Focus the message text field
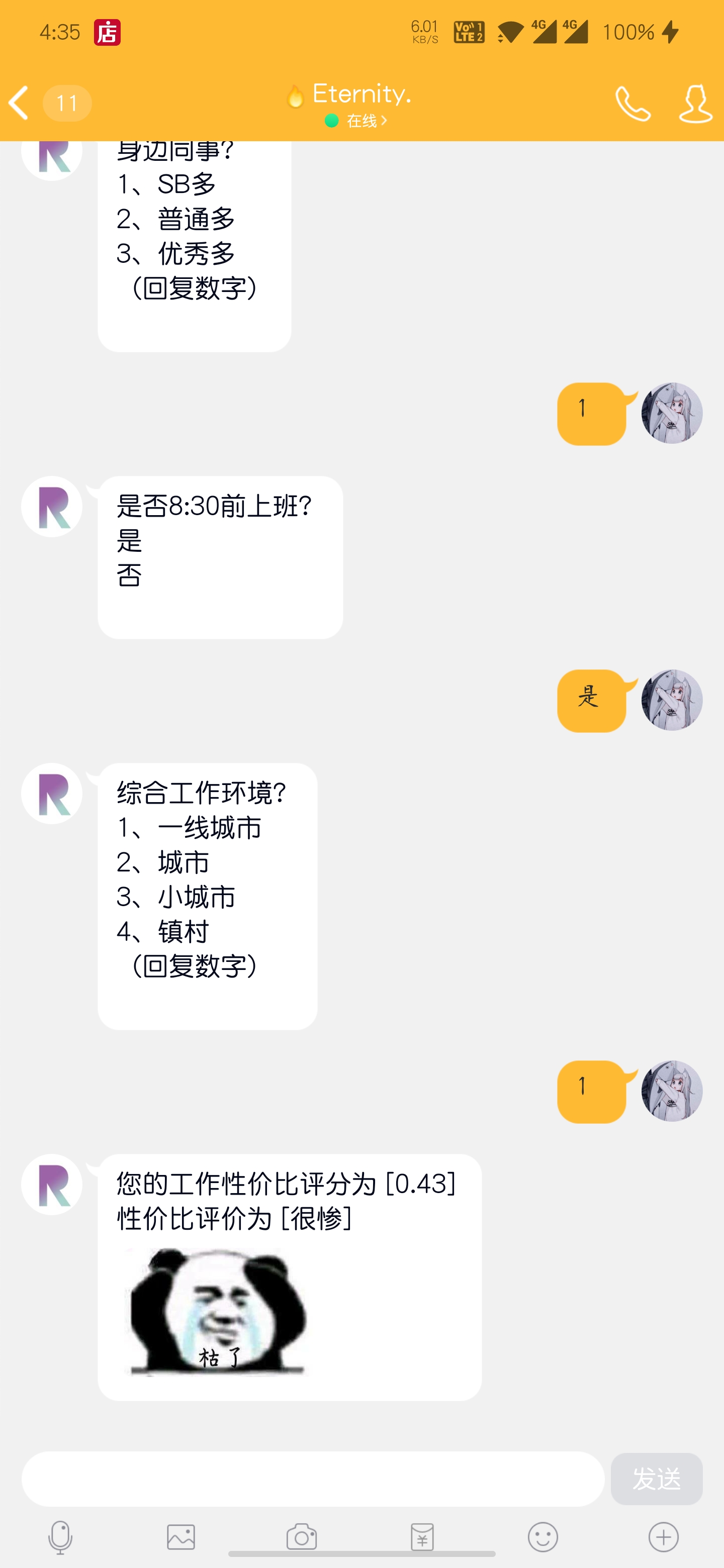Image resolution: width=724 pixels, height=1568 pixels. [312, 1479]
